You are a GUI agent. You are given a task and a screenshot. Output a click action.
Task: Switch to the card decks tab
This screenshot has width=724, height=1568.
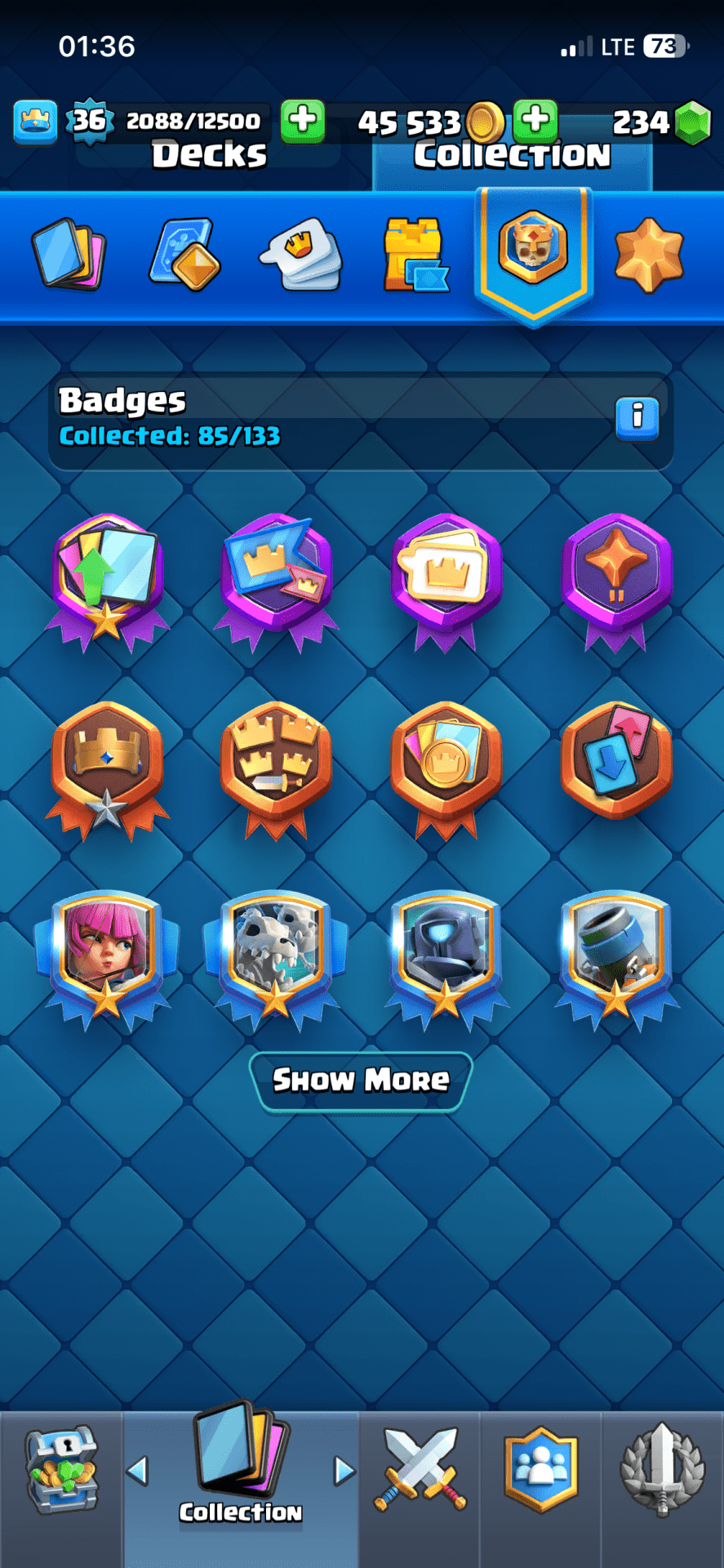pos(69,255)
